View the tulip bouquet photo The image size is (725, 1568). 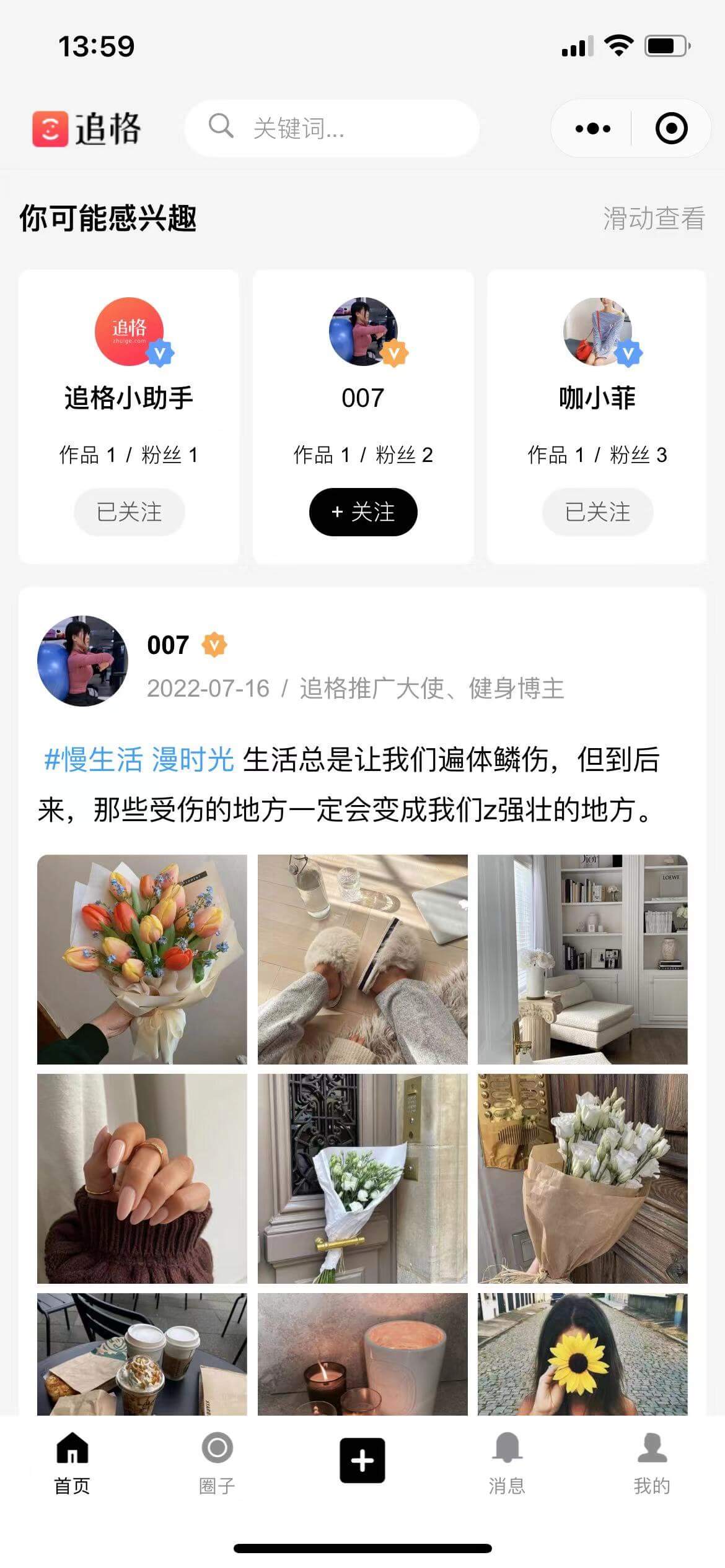(142, 959)
